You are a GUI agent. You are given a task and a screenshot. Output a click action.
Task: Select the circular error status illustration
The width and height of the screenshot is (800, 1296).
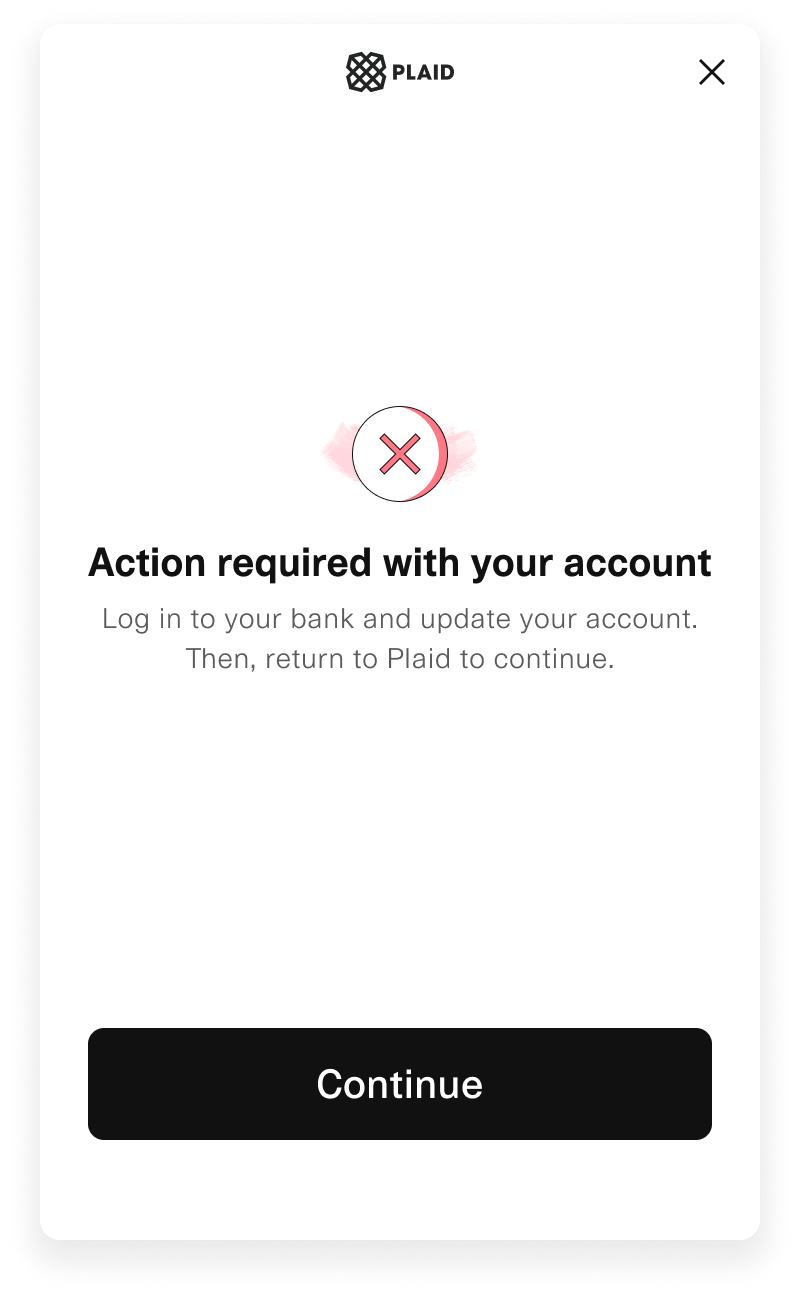pyautogui.click(x=400, y=453)
